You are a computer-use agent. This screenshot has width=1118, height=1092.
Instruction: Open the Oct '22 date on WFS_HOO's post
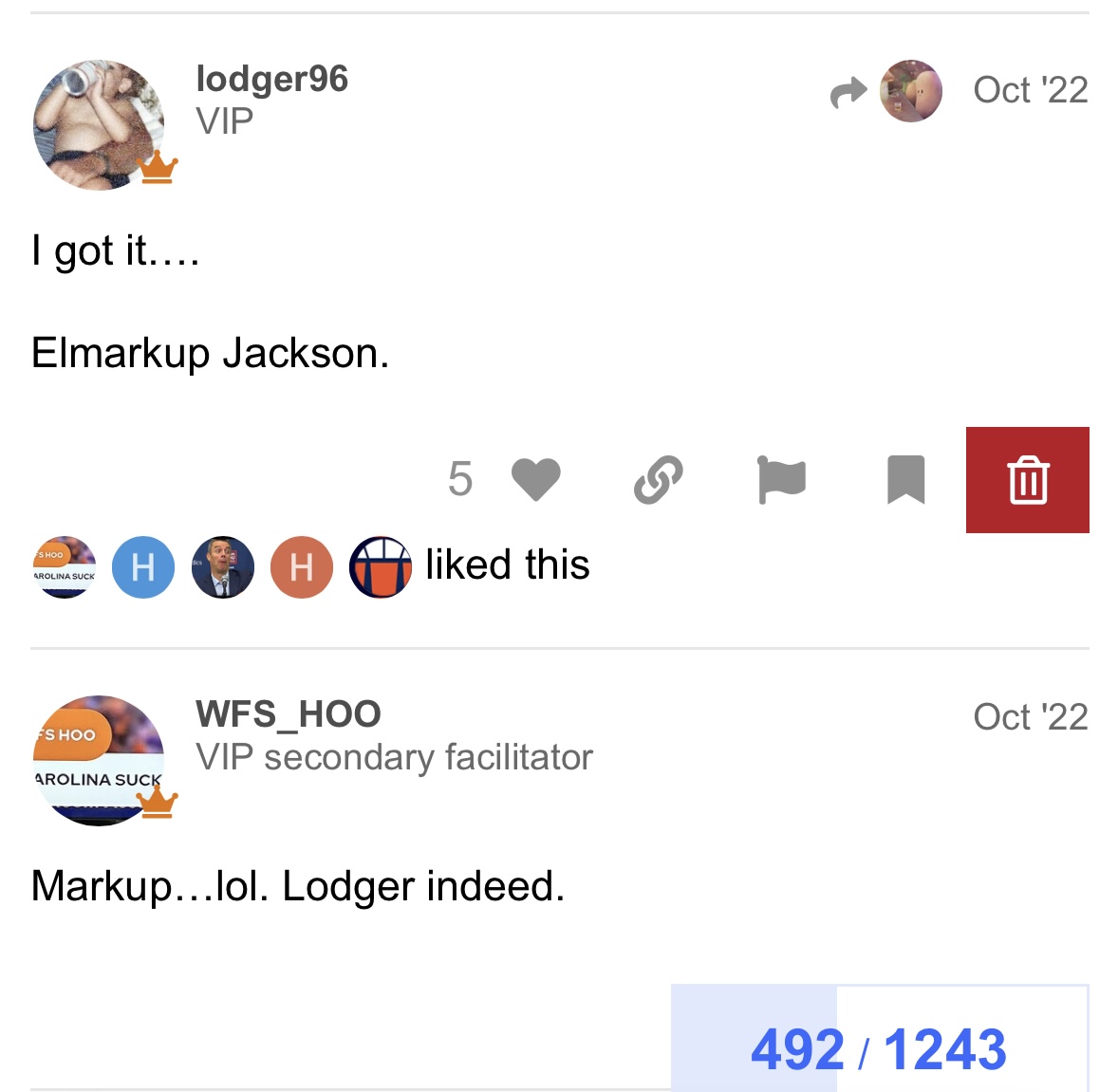[x=1031, y=717]
